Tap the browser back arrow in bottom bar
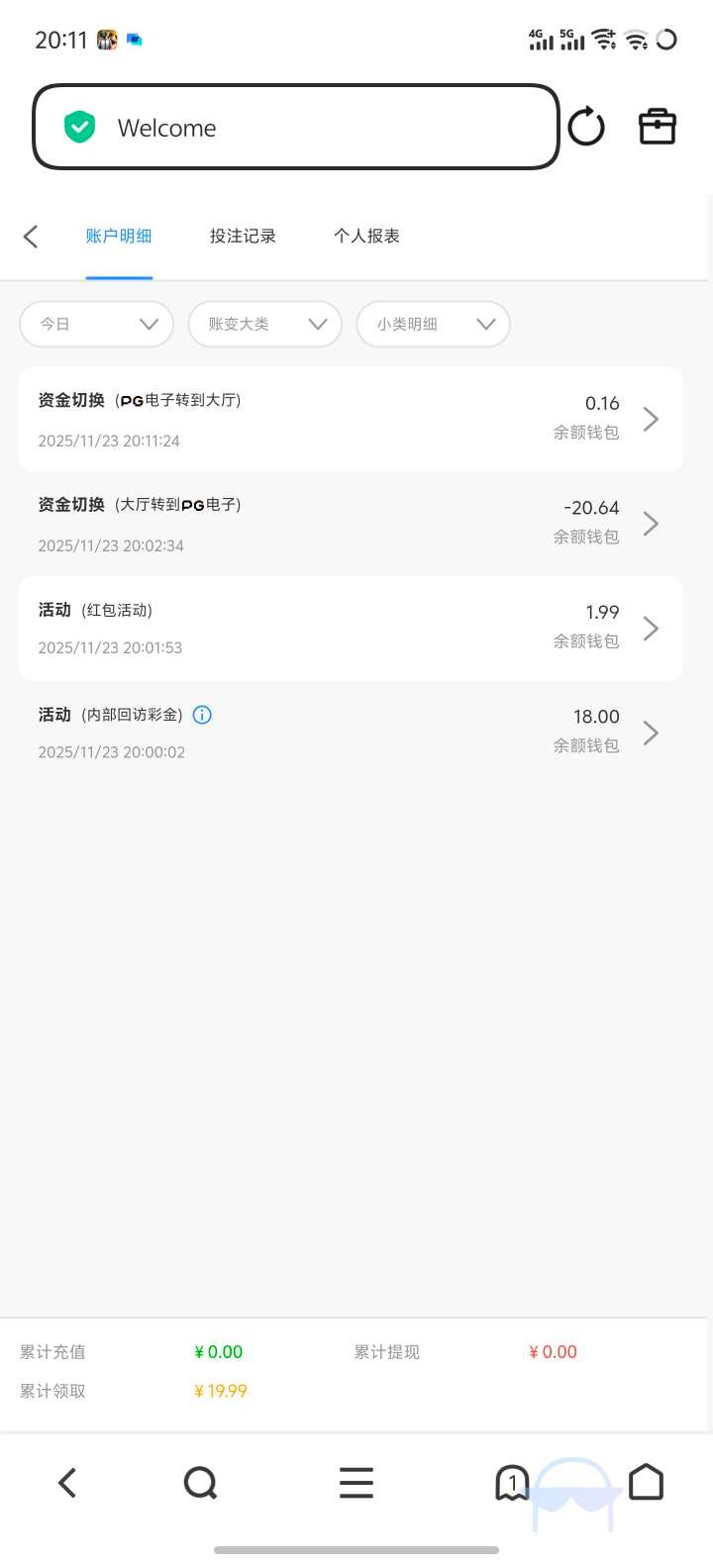 click(x=67, y=1482)
